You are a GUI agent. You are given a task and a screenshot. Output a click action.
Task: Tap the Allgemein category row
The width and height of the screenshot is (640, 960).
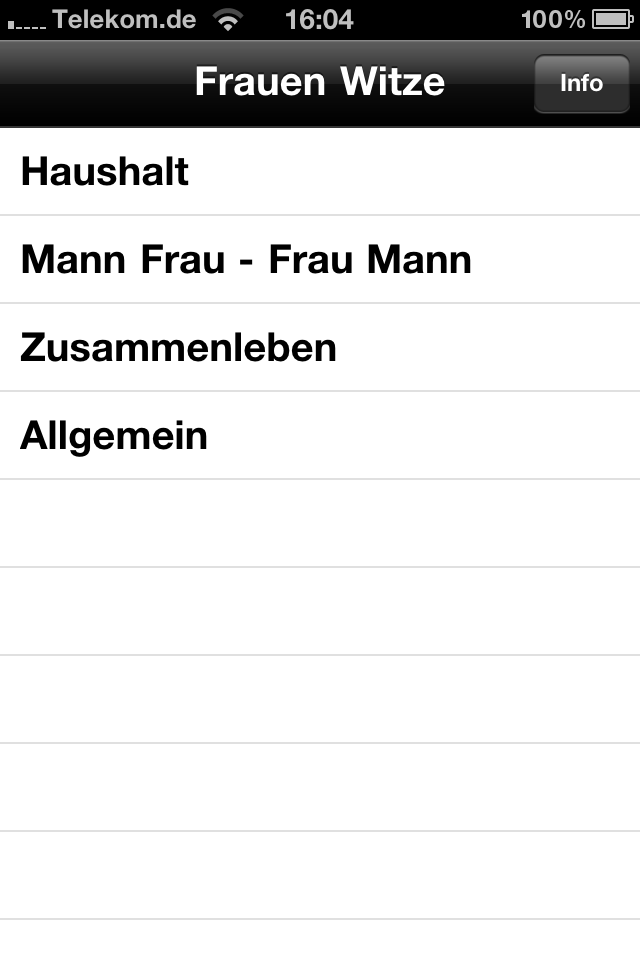pos(320,436)
